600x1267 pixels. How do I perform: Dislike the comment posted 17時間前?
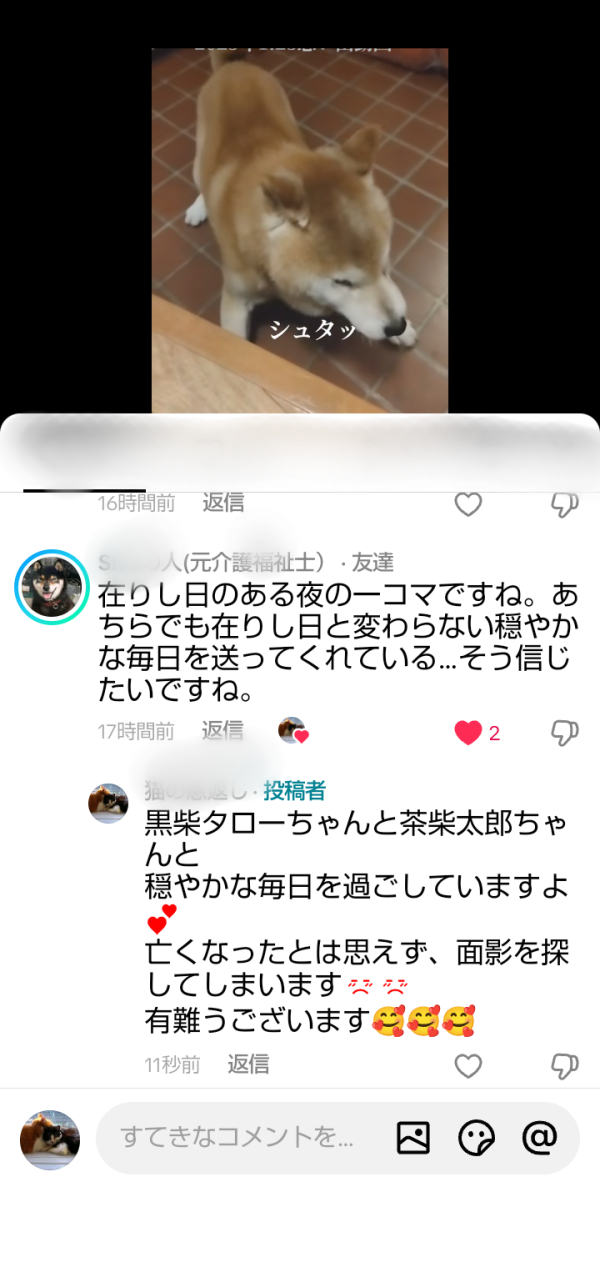click(x=565, y=733)
